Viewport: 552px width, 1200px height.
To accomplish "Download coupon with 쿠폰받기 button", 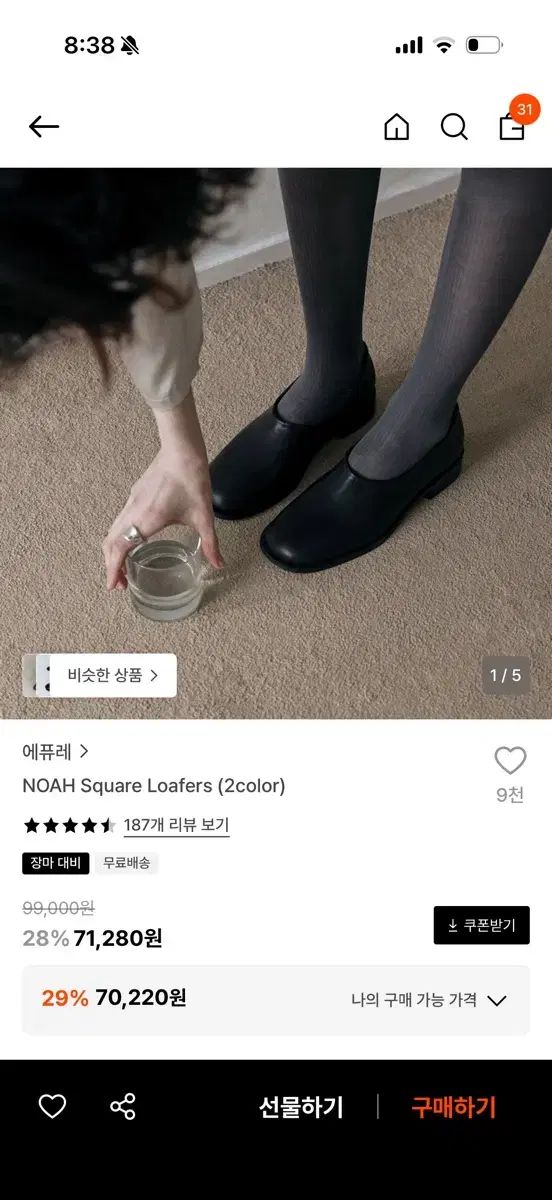I will pos(482,925).
